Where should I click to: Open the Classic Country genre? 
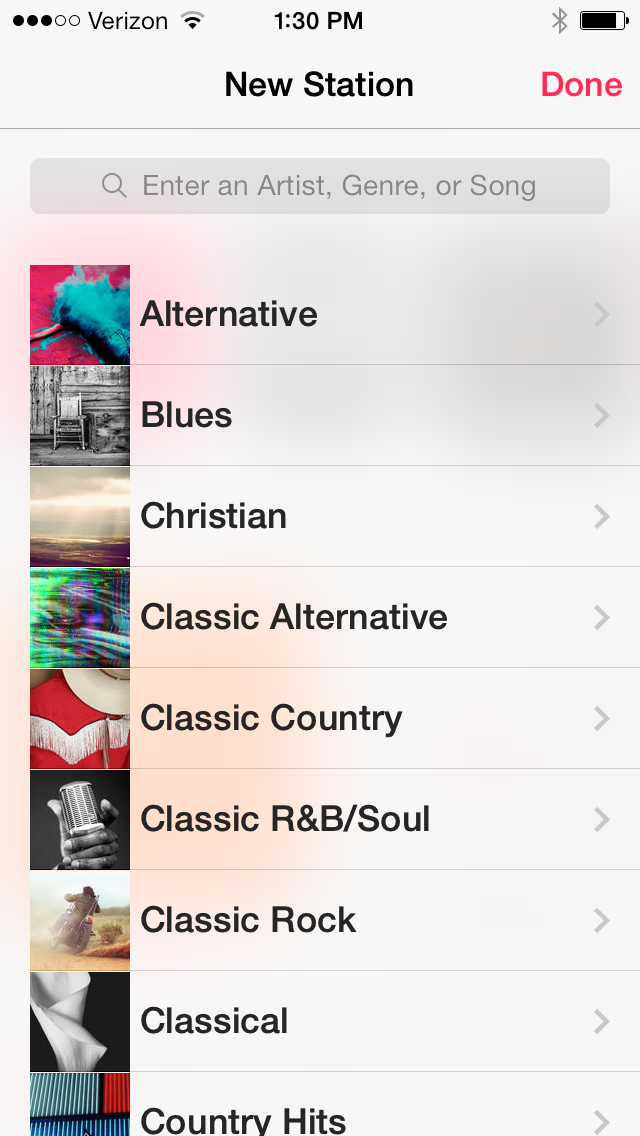[320, 719]
